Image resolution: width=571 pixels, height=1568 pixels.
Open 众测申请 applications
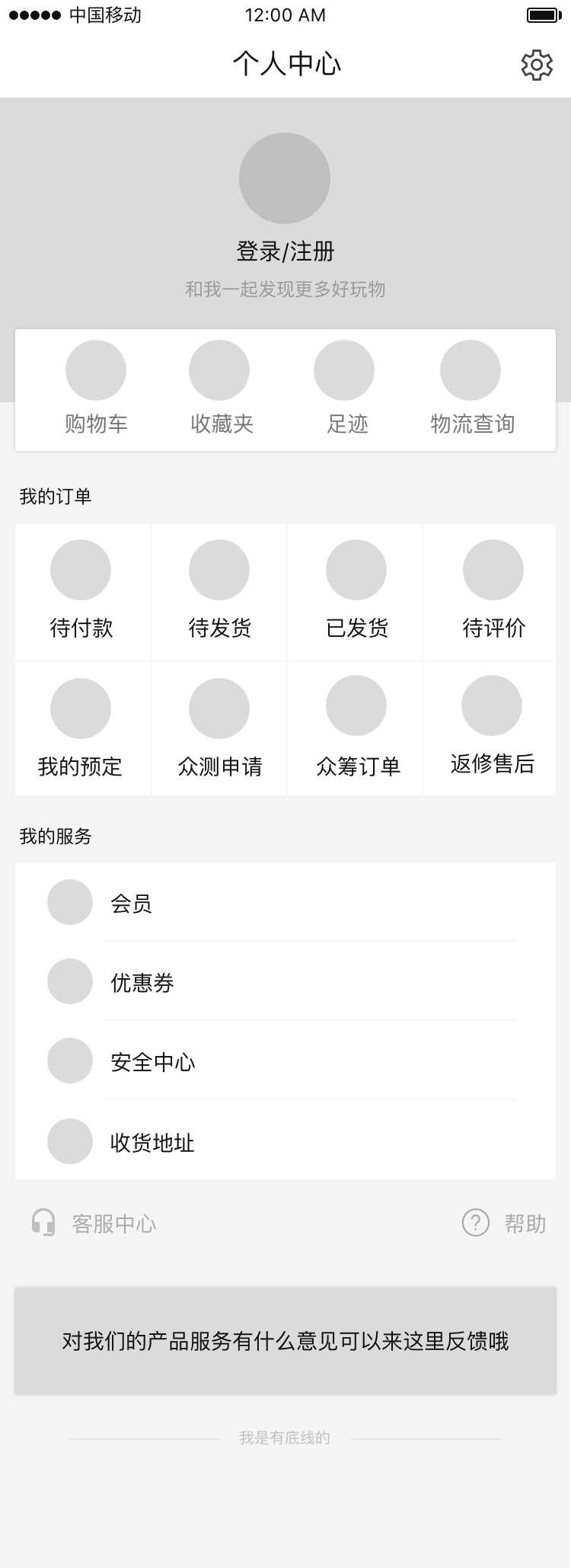(x=219, y=729)
